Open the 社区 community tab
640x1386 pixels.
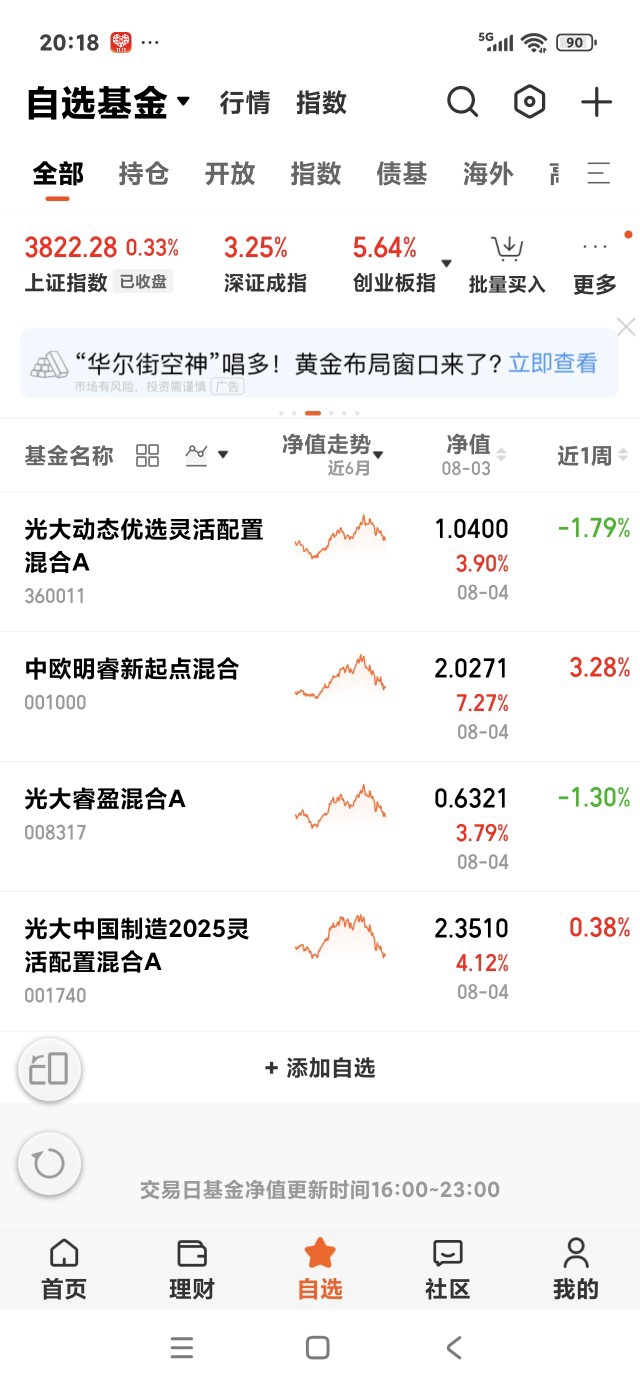coord(448,1268)
